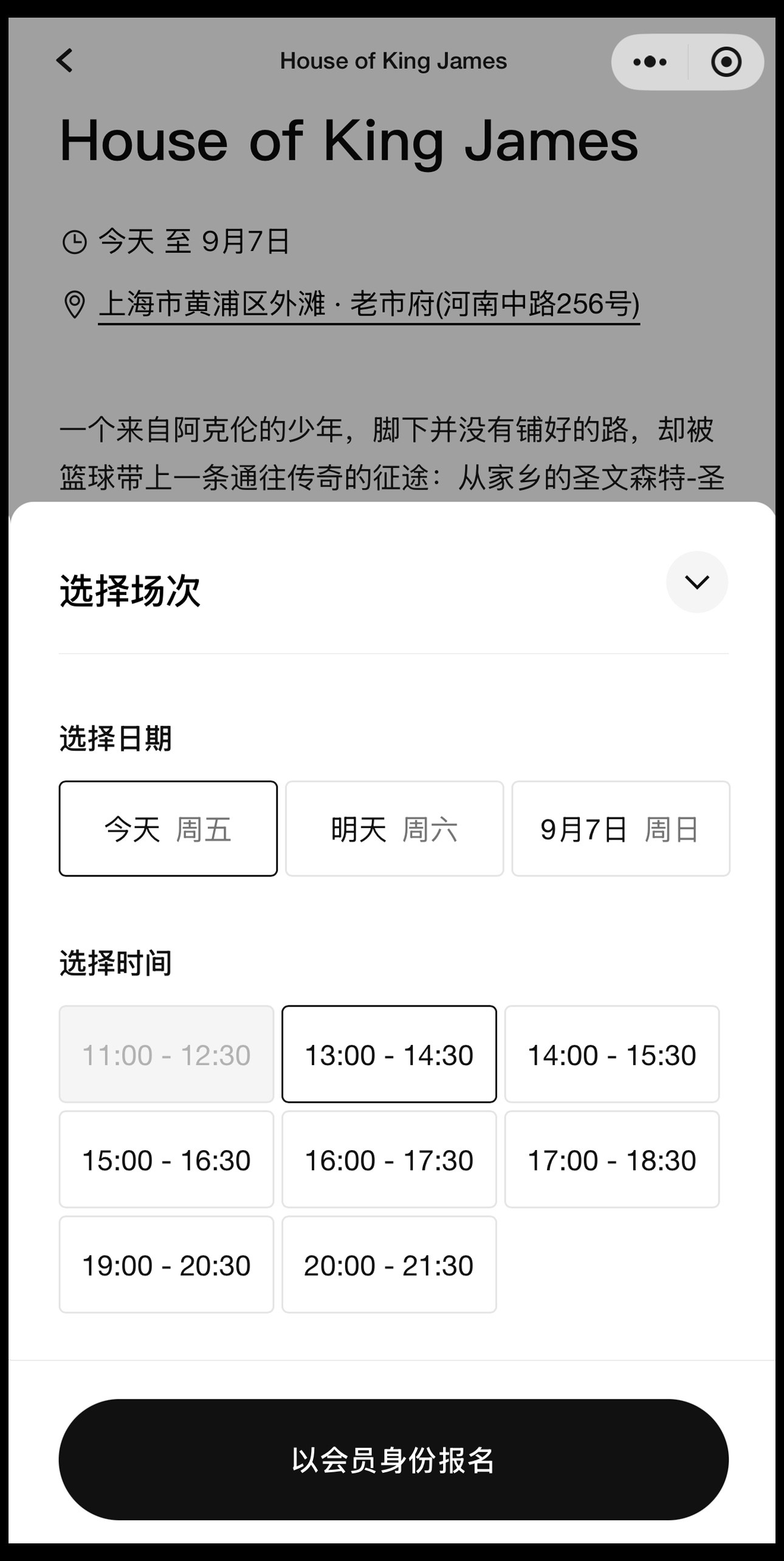Collapse the 选择场次 sheet with the chevron
Image resolution: width=784 pixels, height=1561 pixels.
696,582
